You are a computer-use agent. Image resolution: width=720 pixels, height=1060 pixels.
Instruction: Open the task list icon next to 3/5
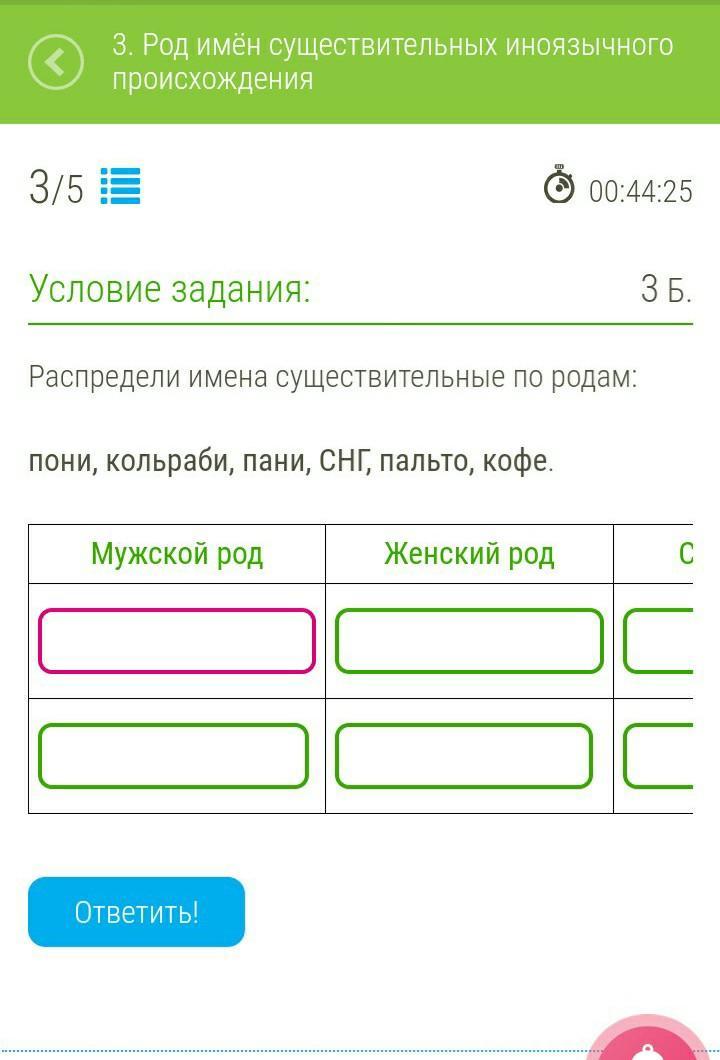pyautogui.click(x=120, y=187)
